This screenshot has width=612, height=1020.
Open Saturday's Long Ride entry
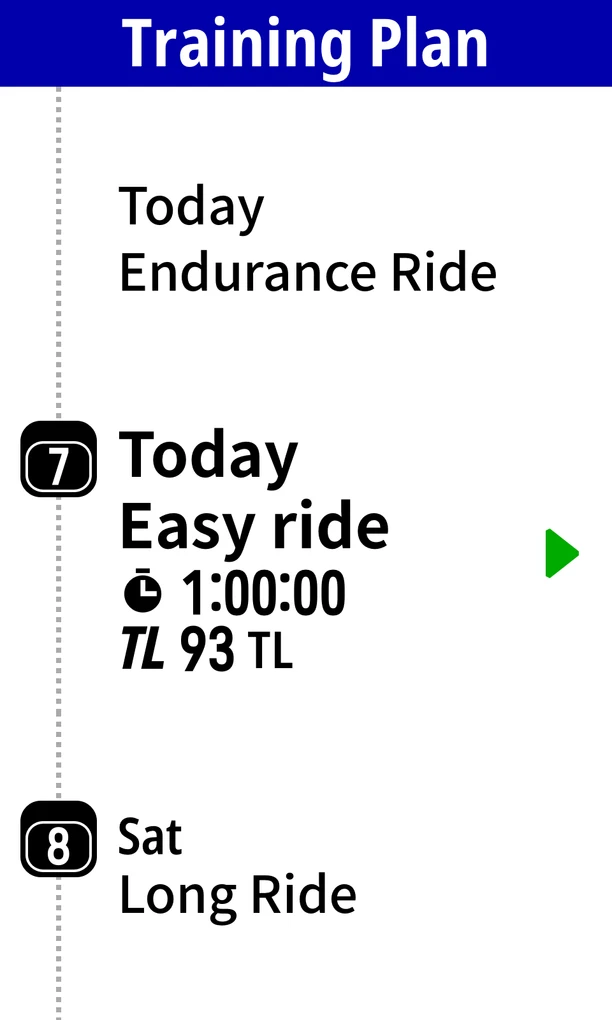coord(237,867)
